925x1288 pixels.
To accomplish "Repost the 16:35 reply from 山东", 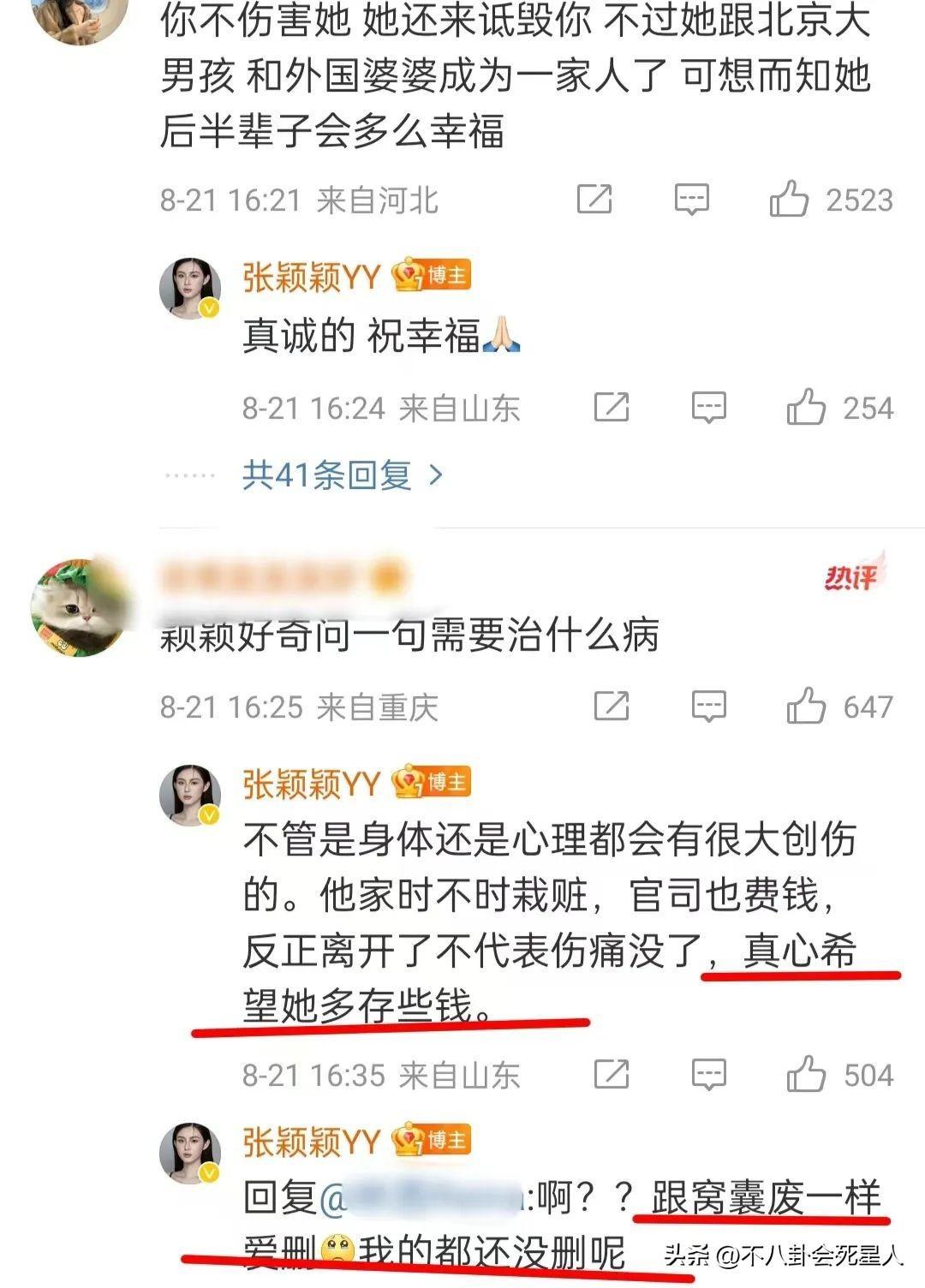I will tap(612, 1075).
